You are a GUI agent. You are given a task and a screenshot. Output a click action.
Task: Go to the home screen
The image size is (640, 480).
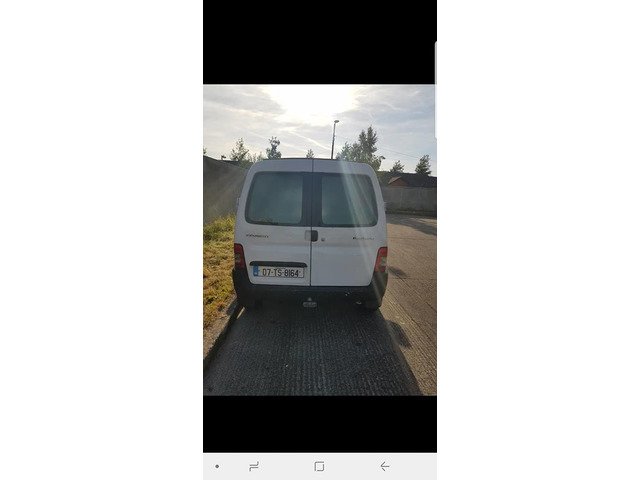tap(319, 466)
